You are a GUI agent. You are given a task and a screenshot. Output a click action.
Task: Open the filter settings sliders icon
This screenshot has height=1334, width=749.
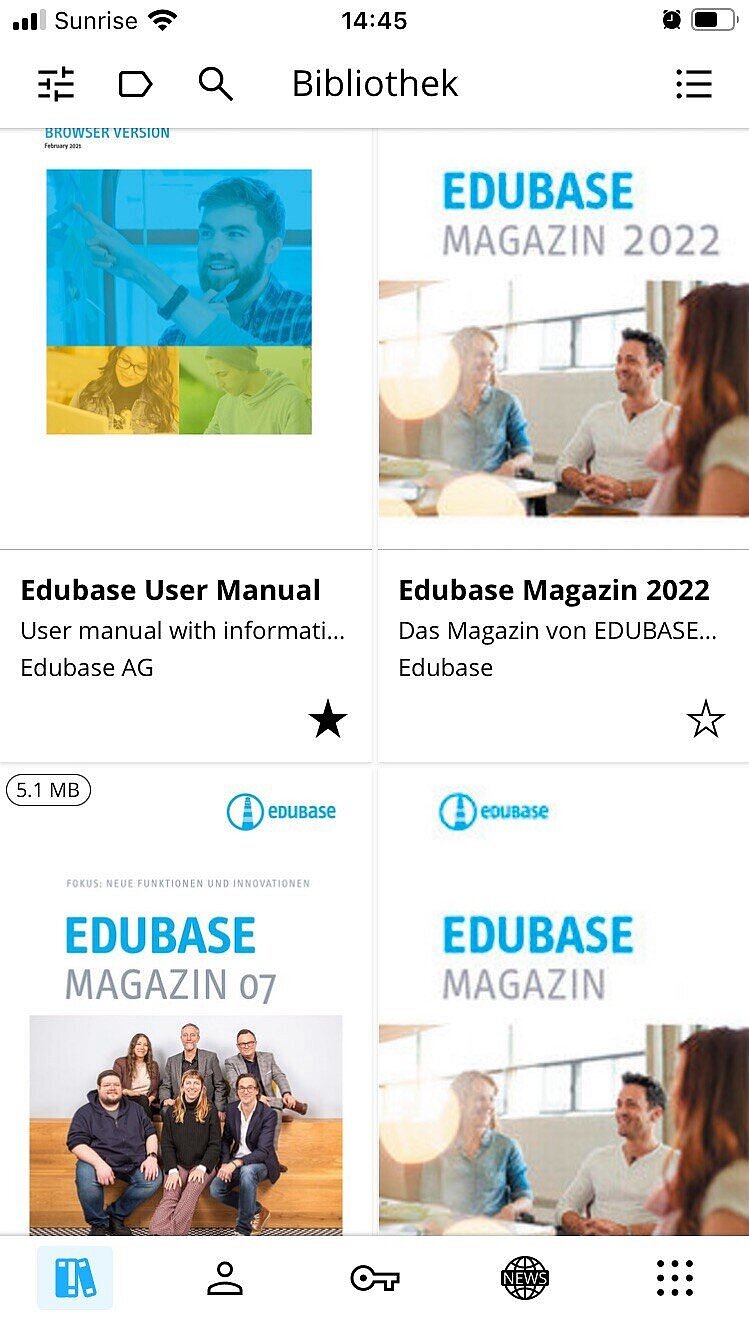pos(56,84)
